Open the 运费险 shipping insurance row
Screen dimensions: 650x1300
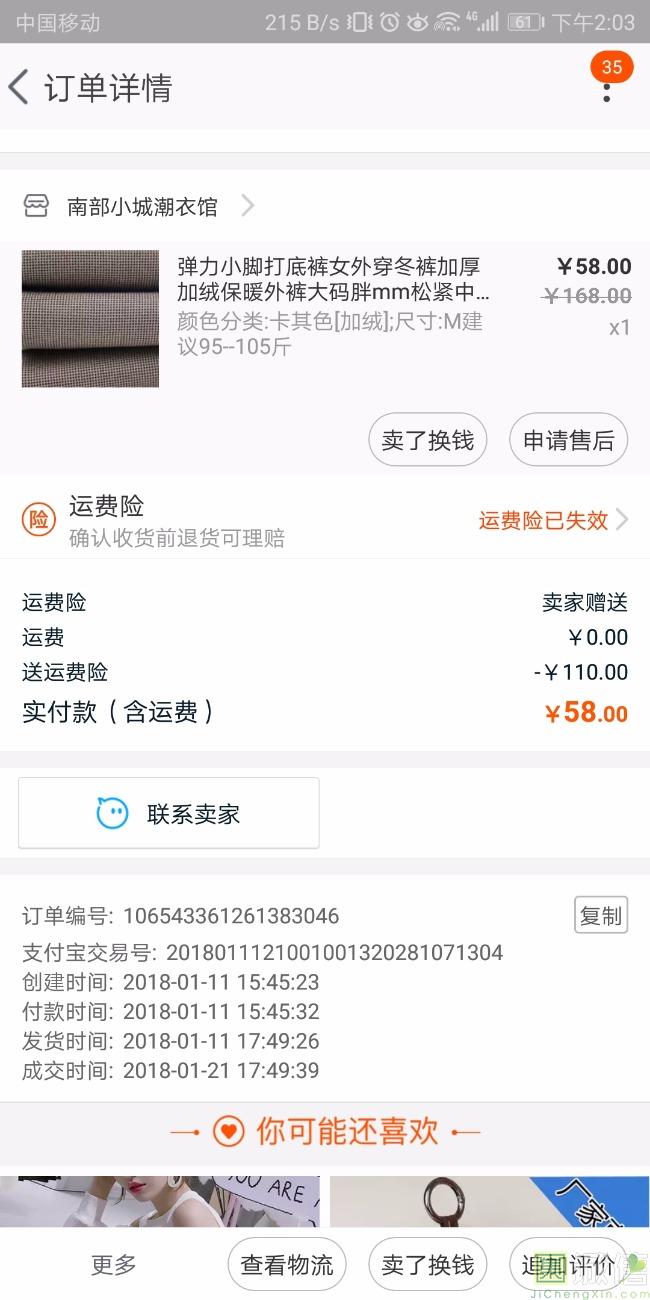point(325,520)
